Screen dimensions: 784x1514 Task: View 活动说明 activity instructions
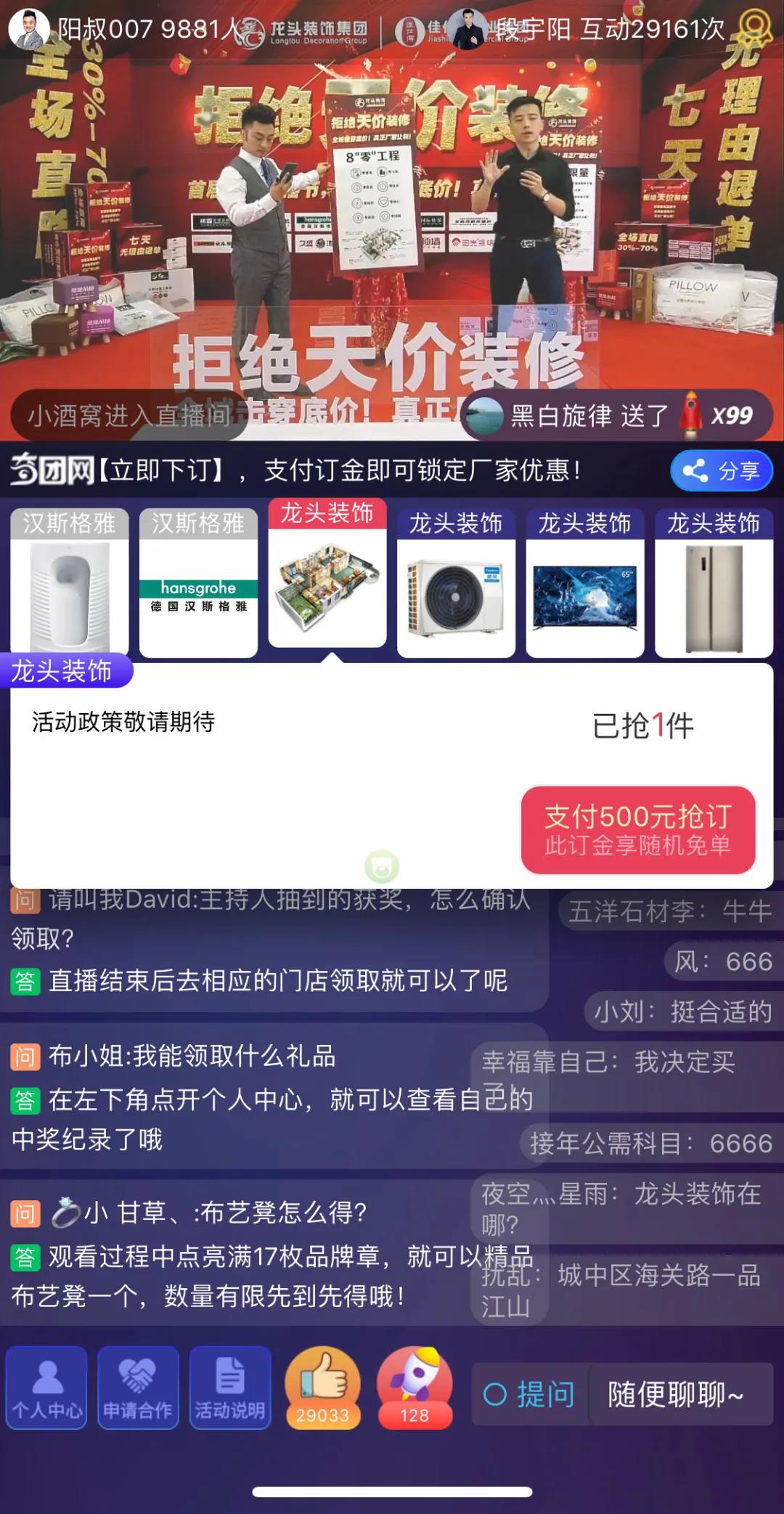pos(230,1387)
